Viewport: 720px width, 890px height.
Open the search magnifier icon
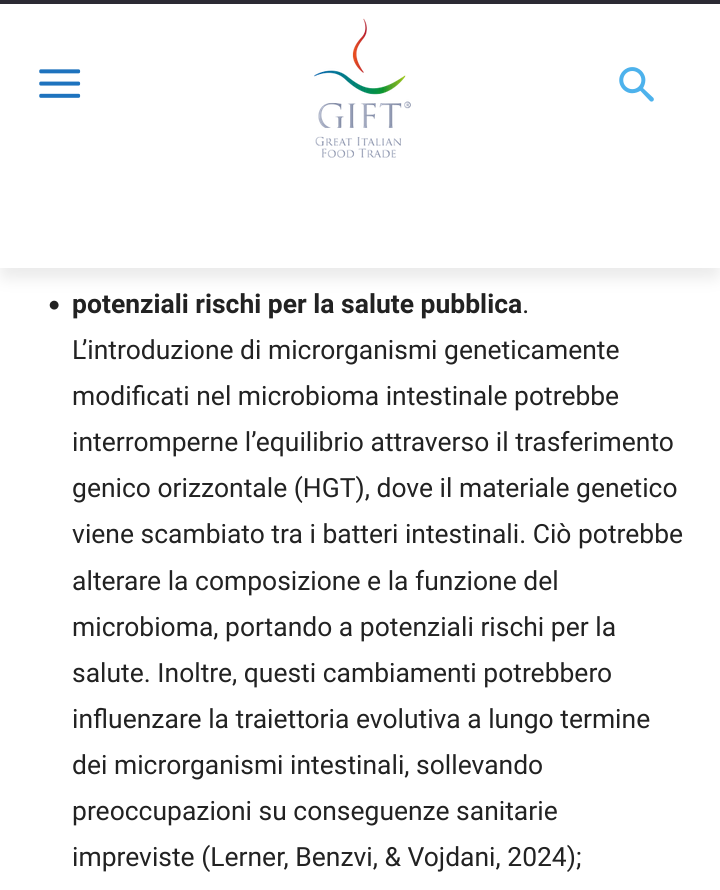coord(636,85)
